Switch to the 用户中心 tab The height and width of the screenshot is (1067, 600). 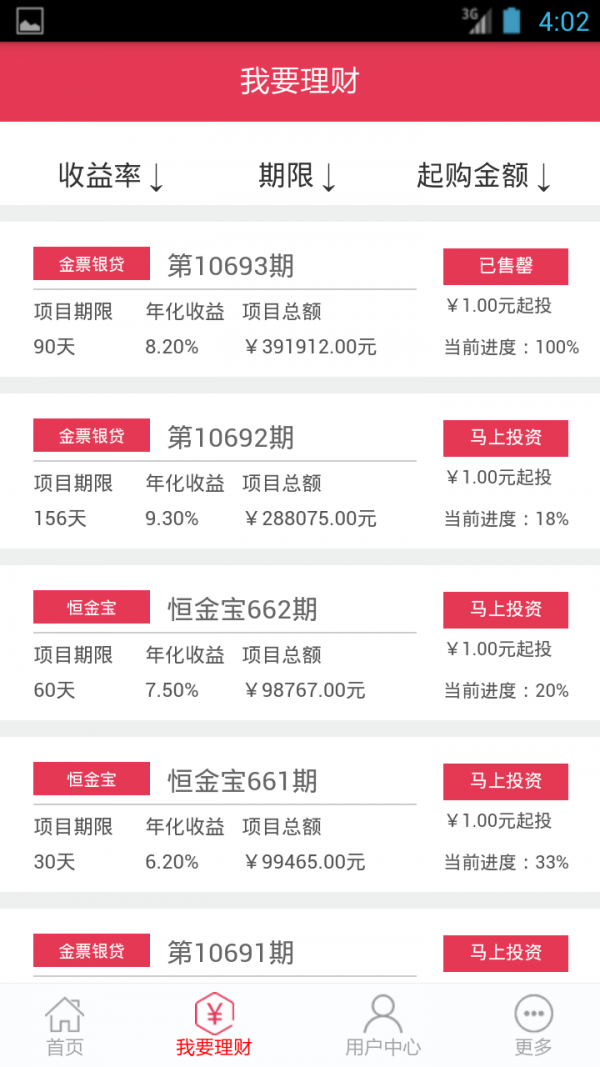383,1026
